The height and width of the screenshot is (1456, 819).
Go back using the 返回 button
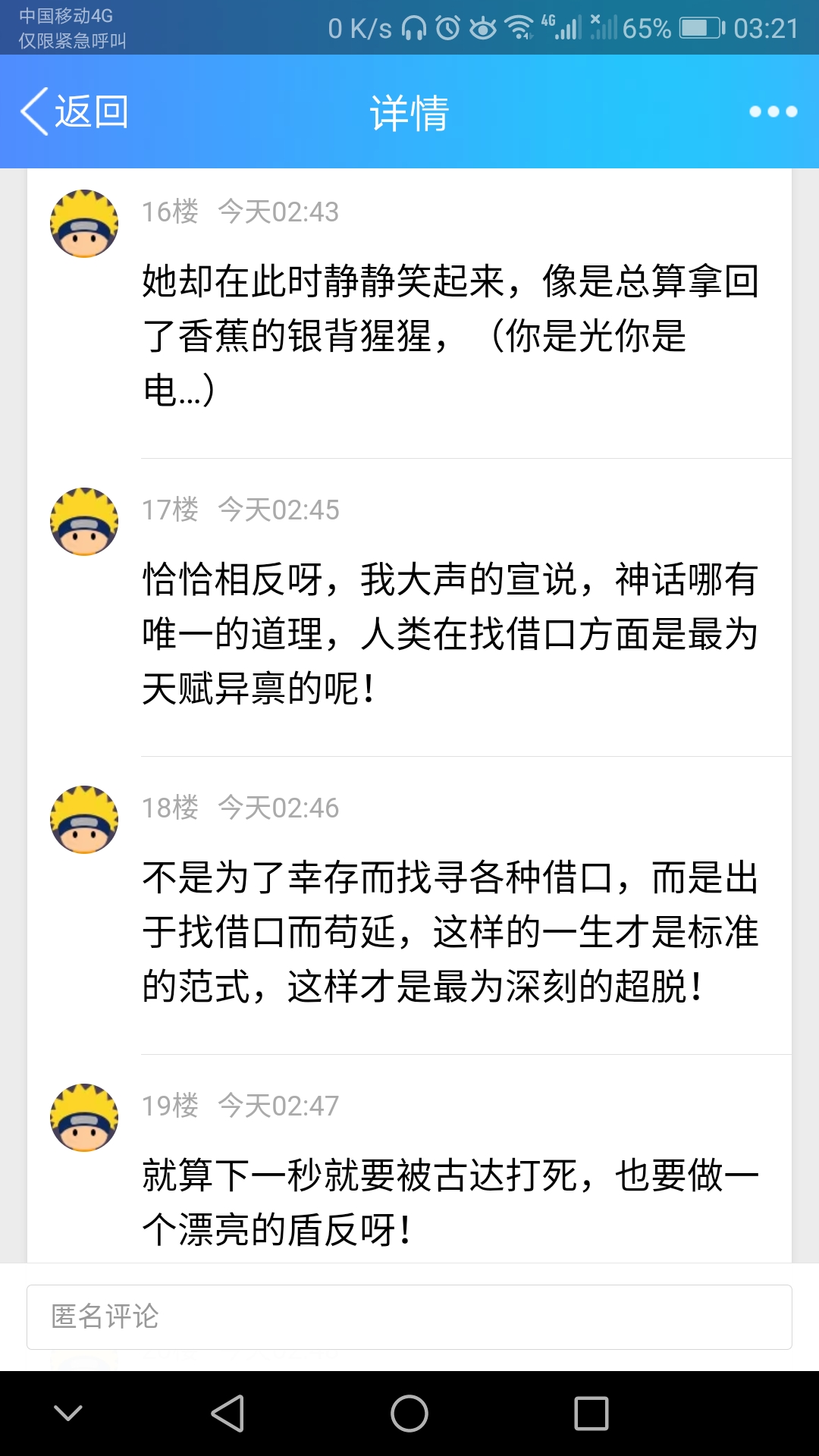(x=74, y=112)
